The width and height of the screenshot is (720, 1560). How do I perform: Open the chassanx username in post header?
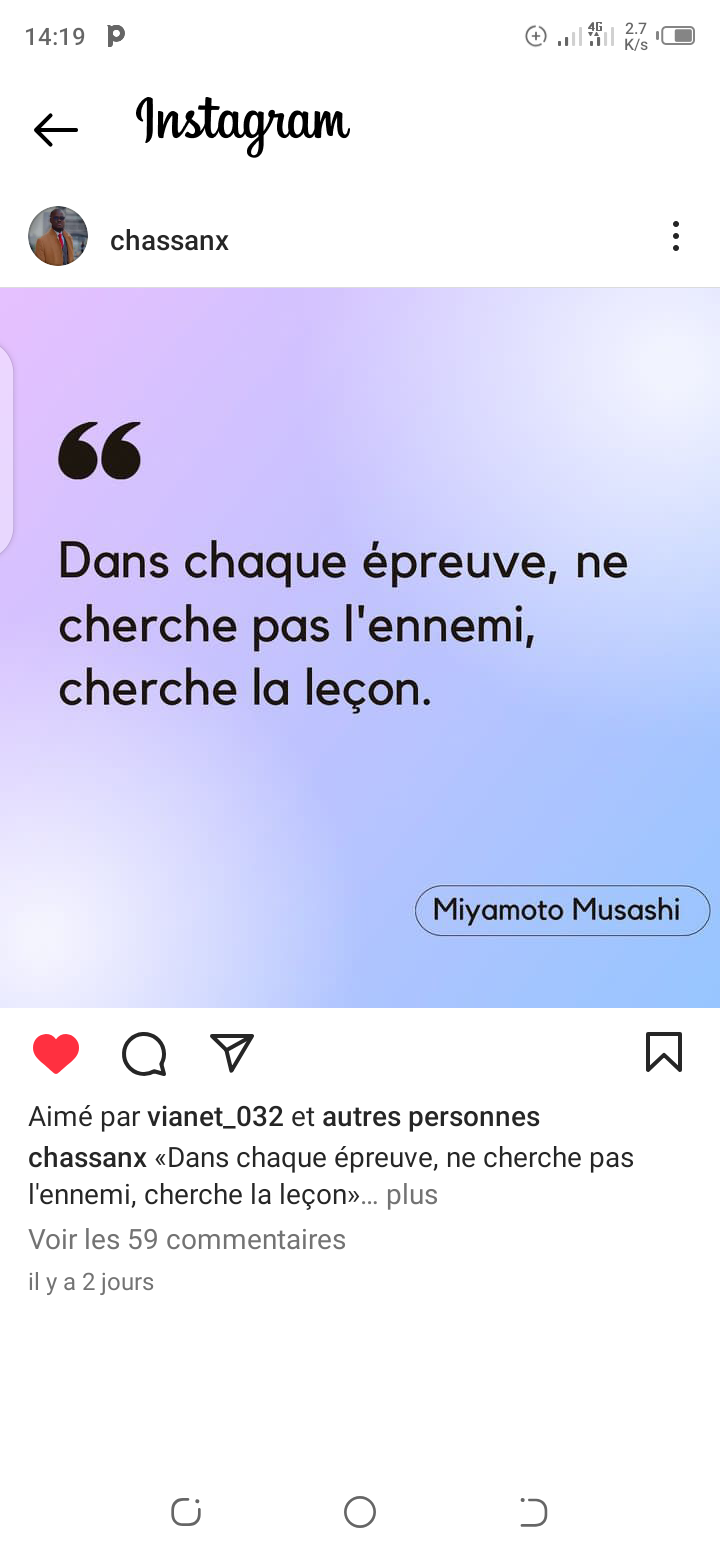click(169, 241)
